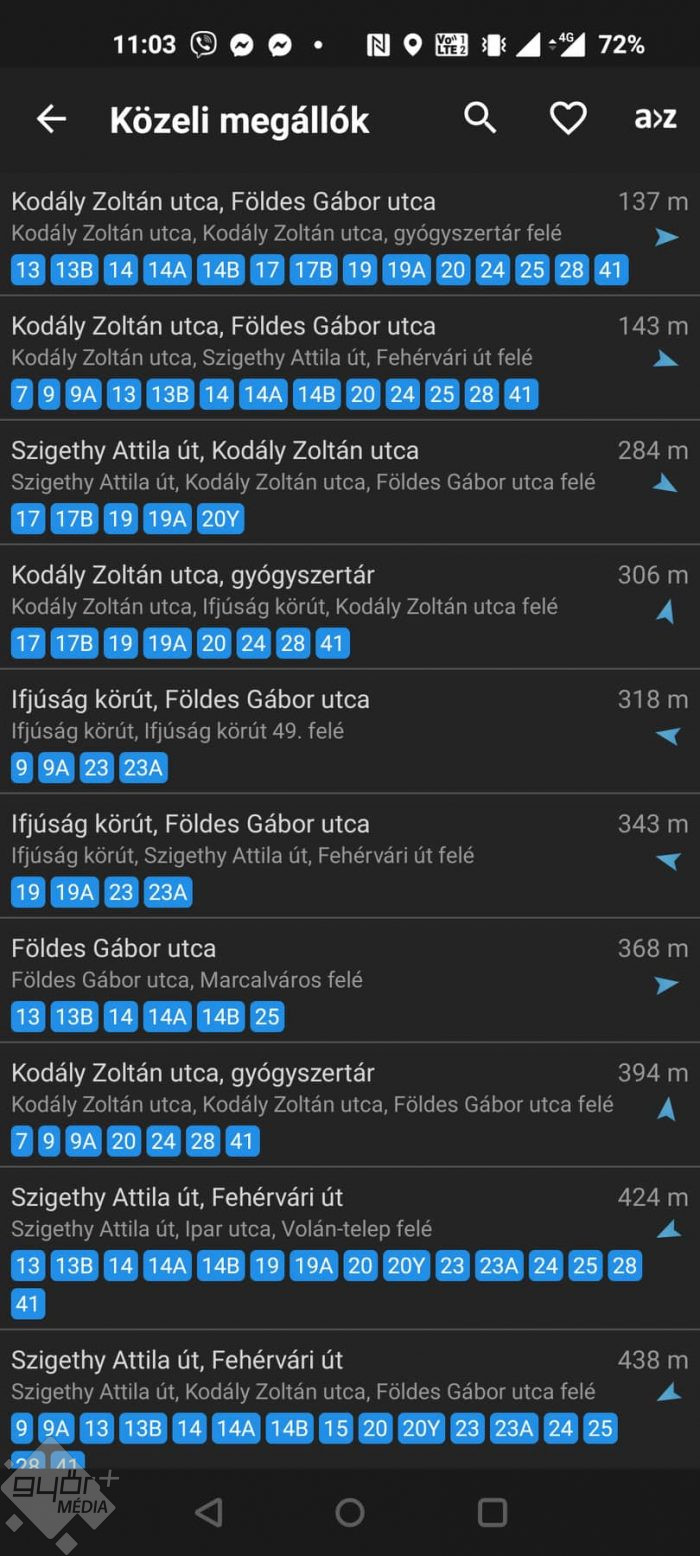The height and width of the screenshot is (1556, 700).
Task: Tap the system home button
Action: [350, 1512]
